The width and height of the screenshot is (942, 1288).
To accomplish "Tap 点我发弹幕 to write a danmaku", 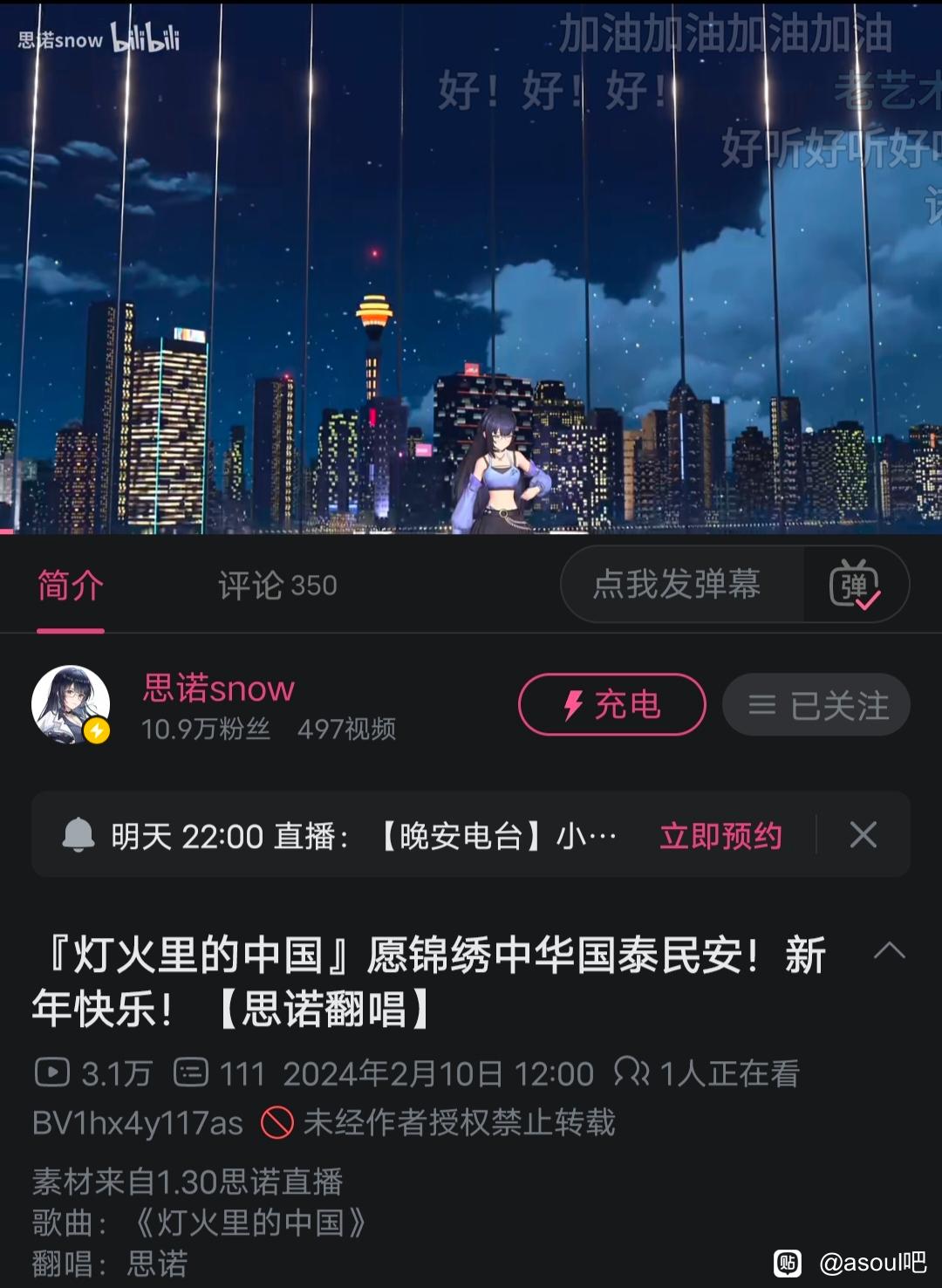I will 677,585.
